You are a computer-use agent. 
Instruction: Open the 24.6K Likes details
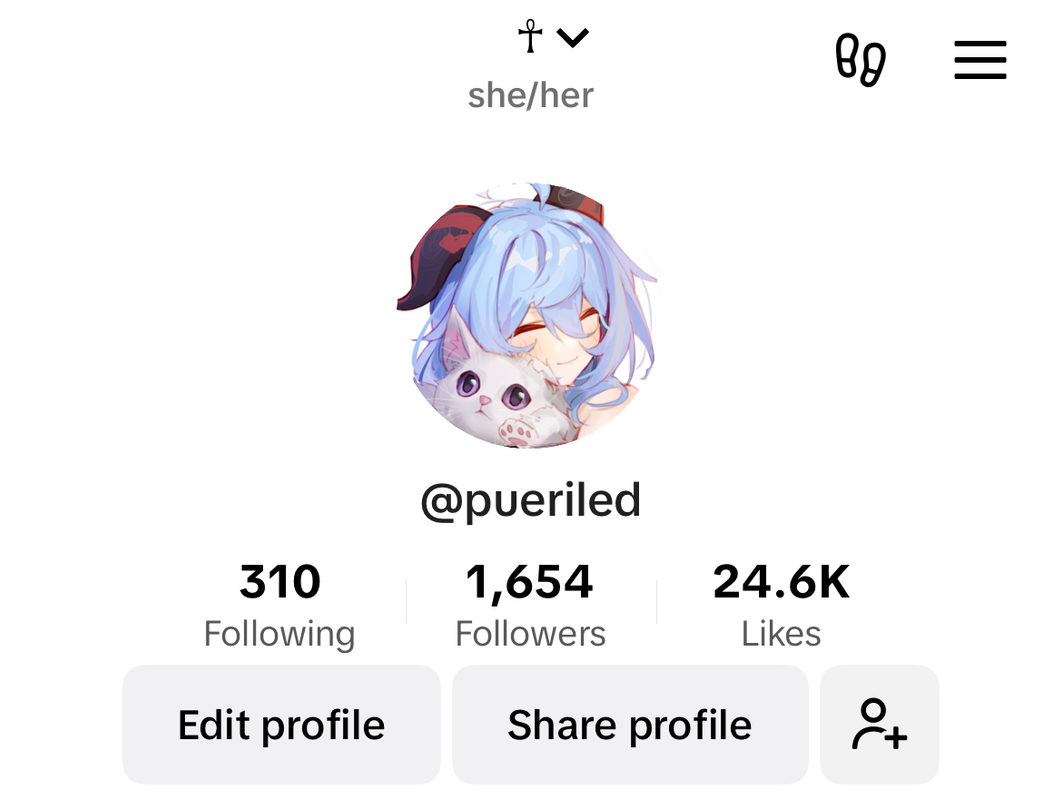(781, 605)
